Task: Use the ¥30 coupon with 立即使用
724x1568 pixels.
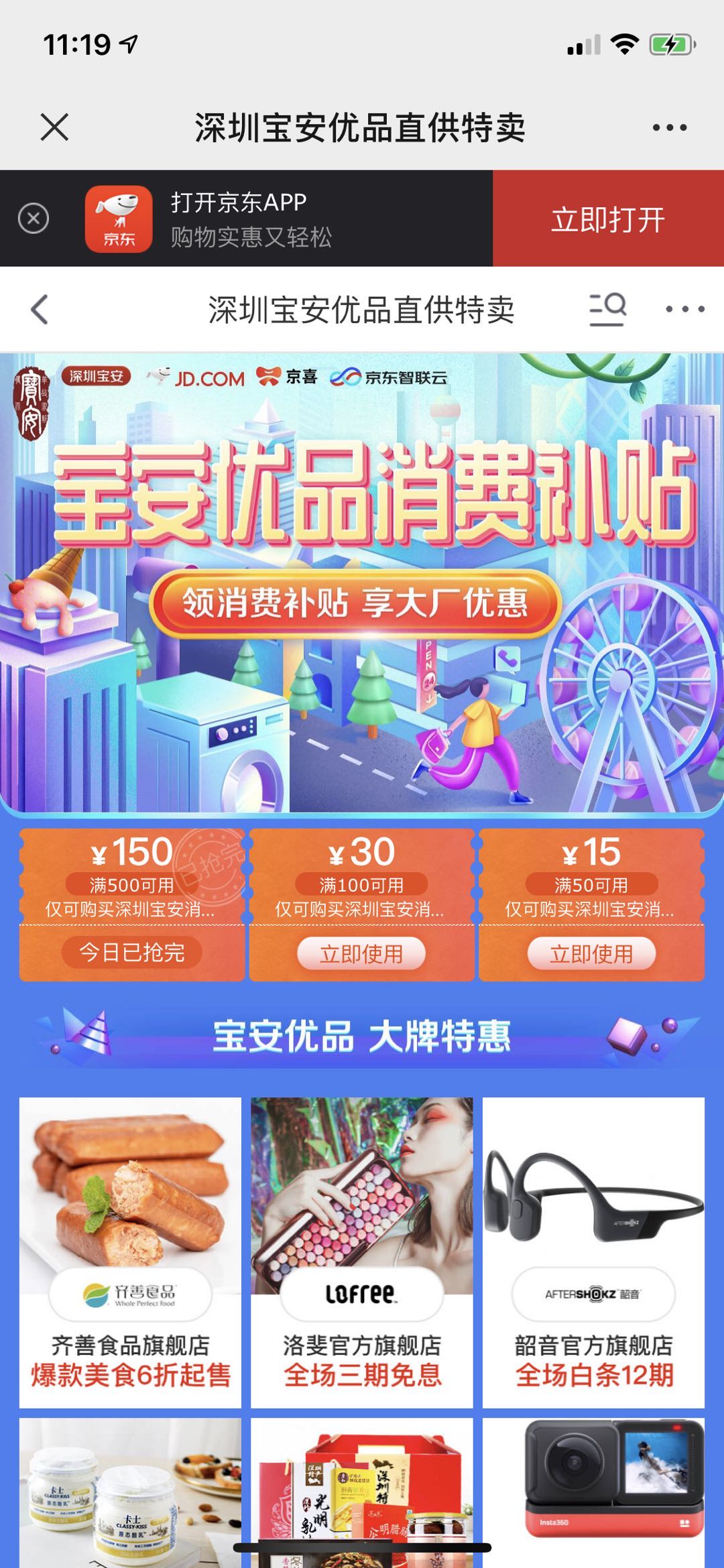Action: pos(361,953)
